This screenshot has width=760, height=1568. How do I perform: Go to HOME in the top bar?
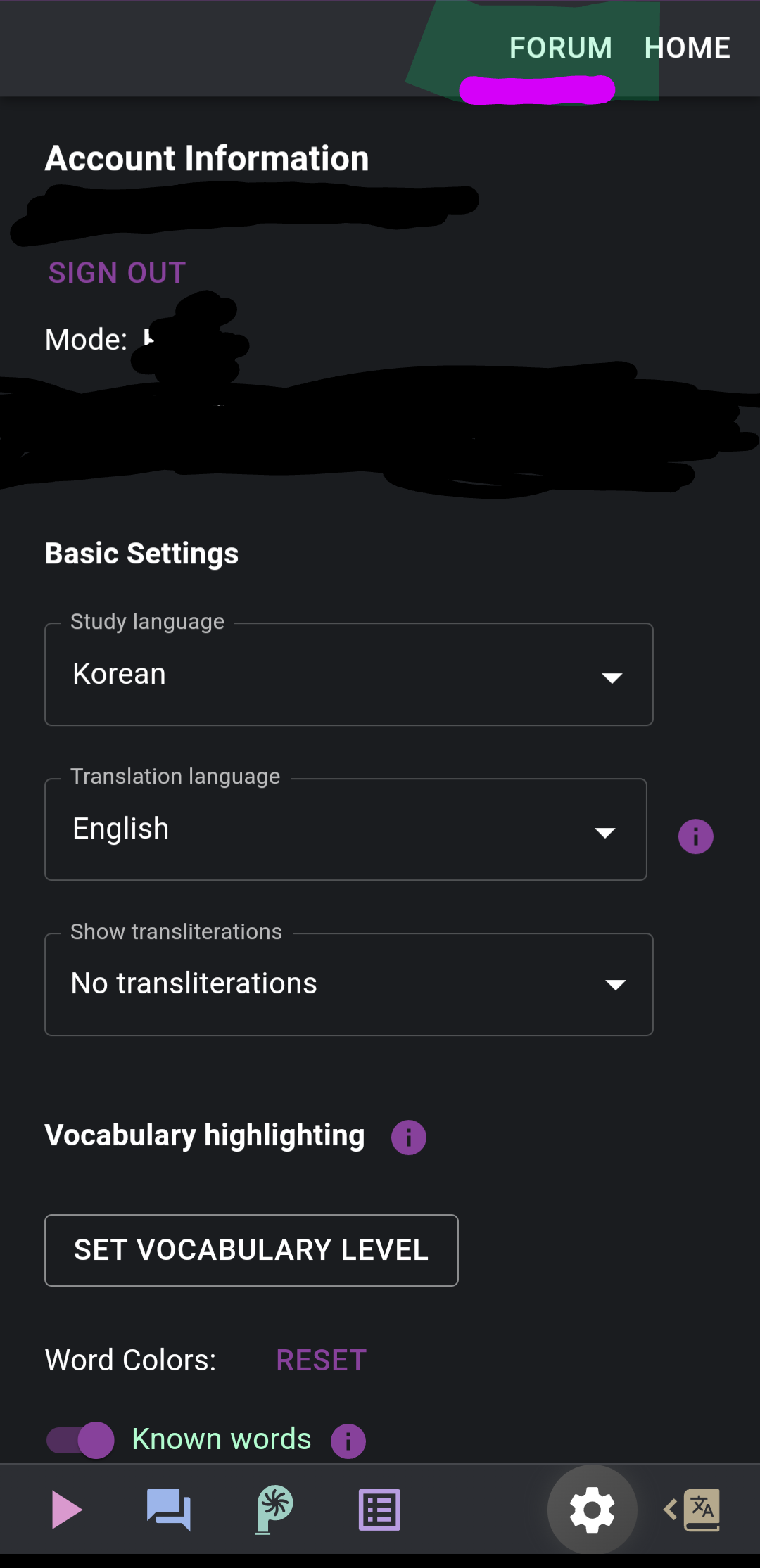point(688,48)
